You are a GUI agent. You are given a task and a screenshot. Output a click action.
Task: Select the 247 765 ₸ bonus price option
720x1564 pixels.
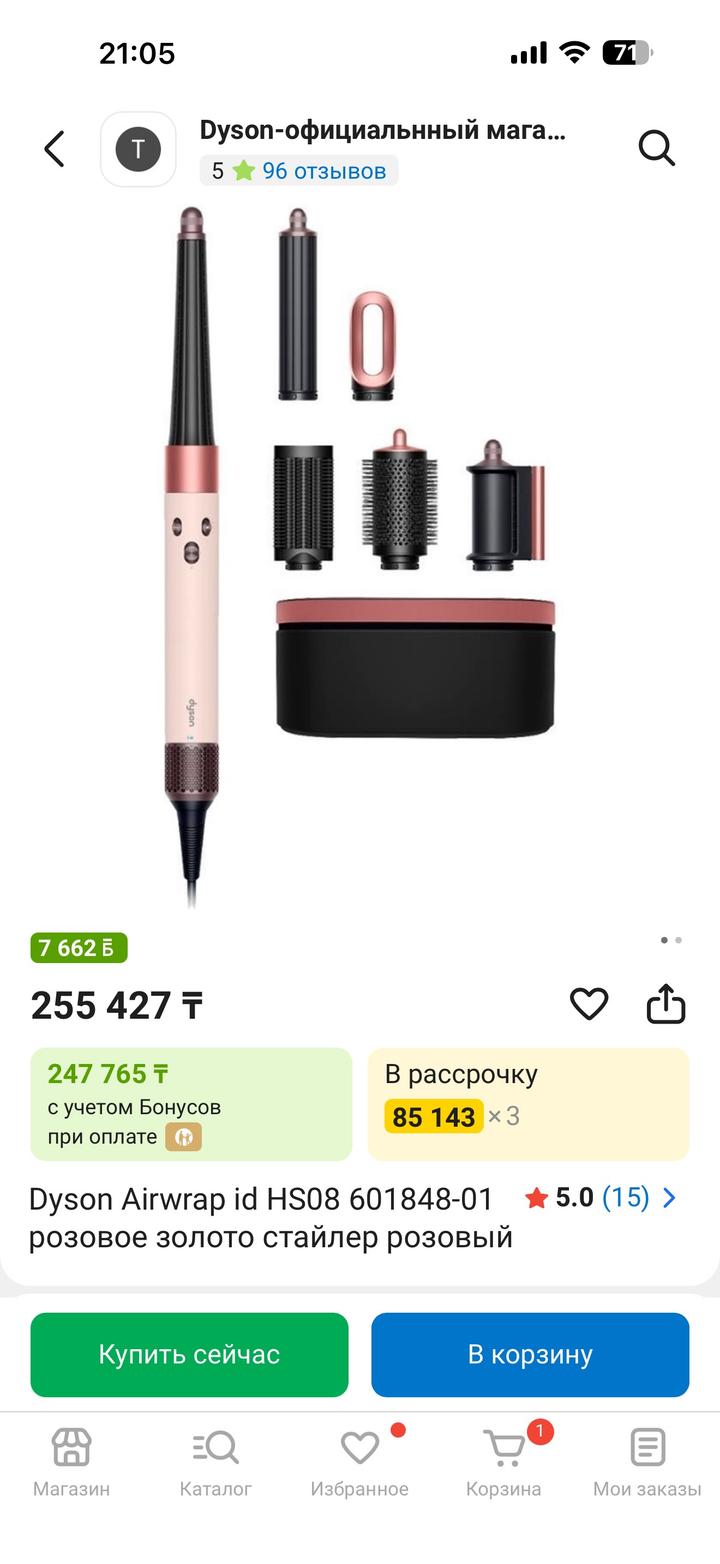point(191,1104)
